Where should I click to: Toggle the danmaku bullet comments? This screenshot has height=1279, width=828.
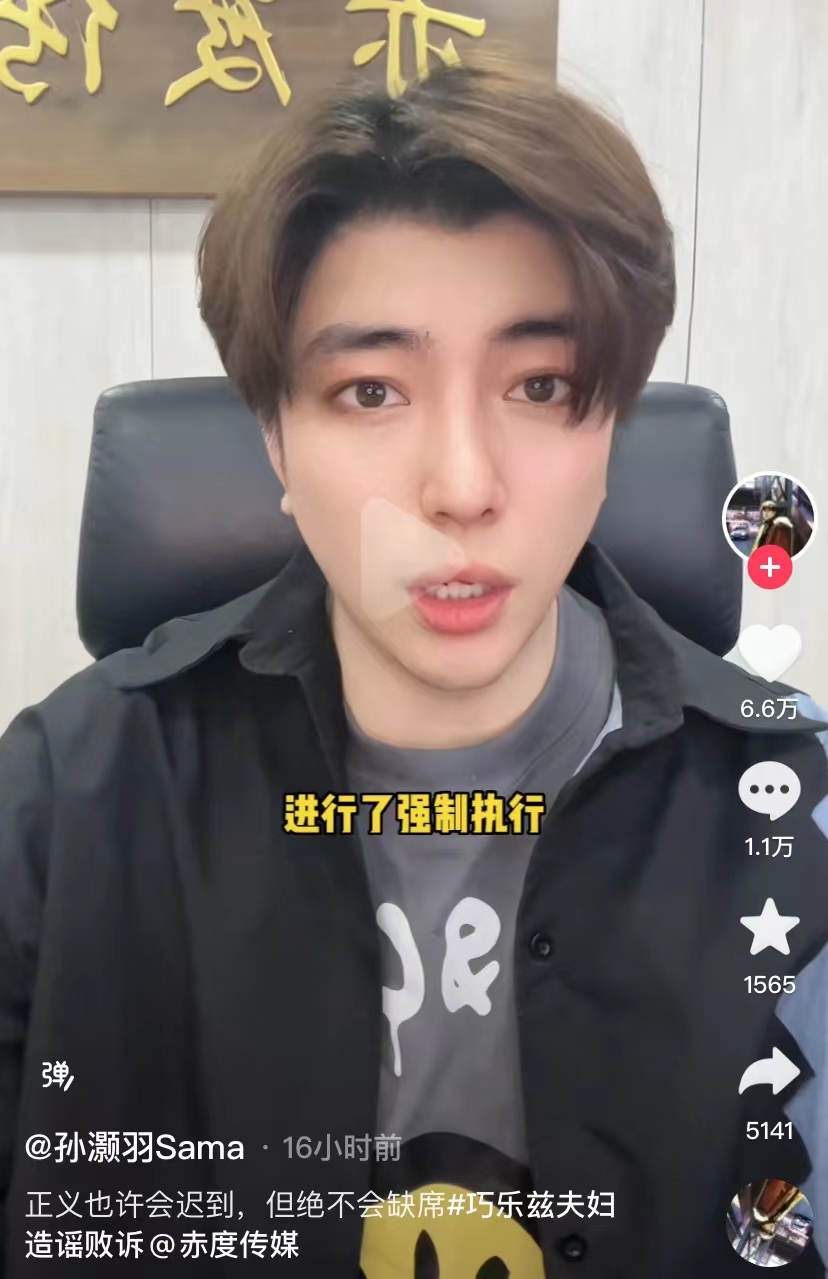click(57, 1074)
